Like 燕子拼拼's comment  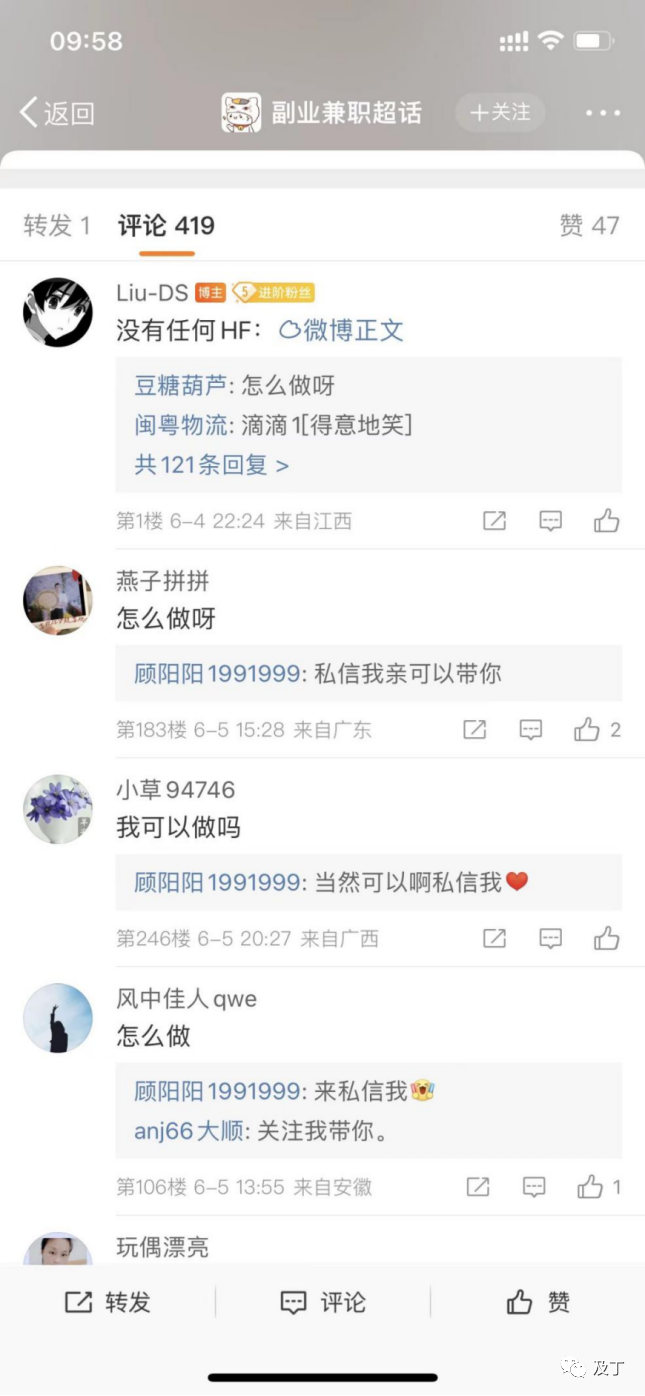[588, 730]
